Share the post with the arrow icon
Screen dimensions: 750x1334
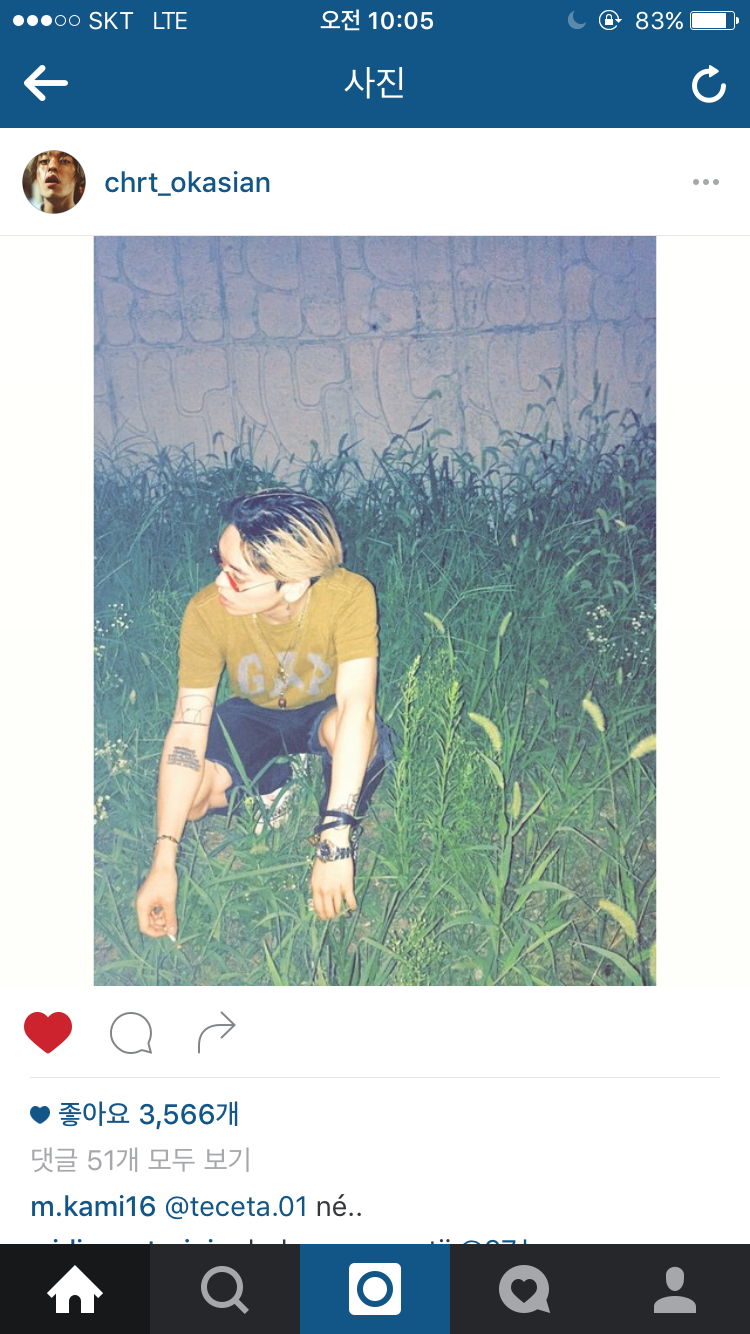coord(216,1033)
